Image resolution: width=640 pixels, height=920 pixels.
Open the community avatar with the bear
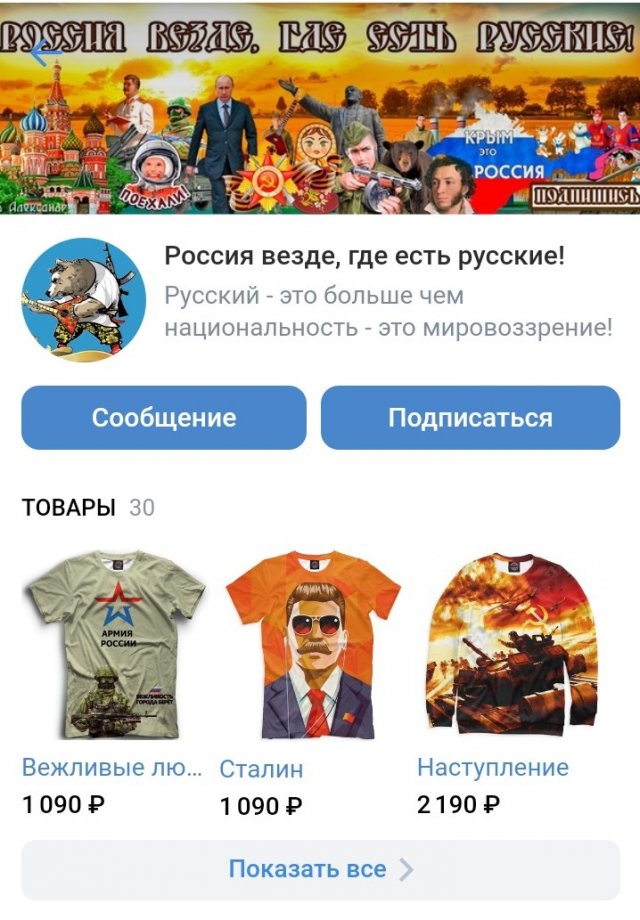pos(84,300)
